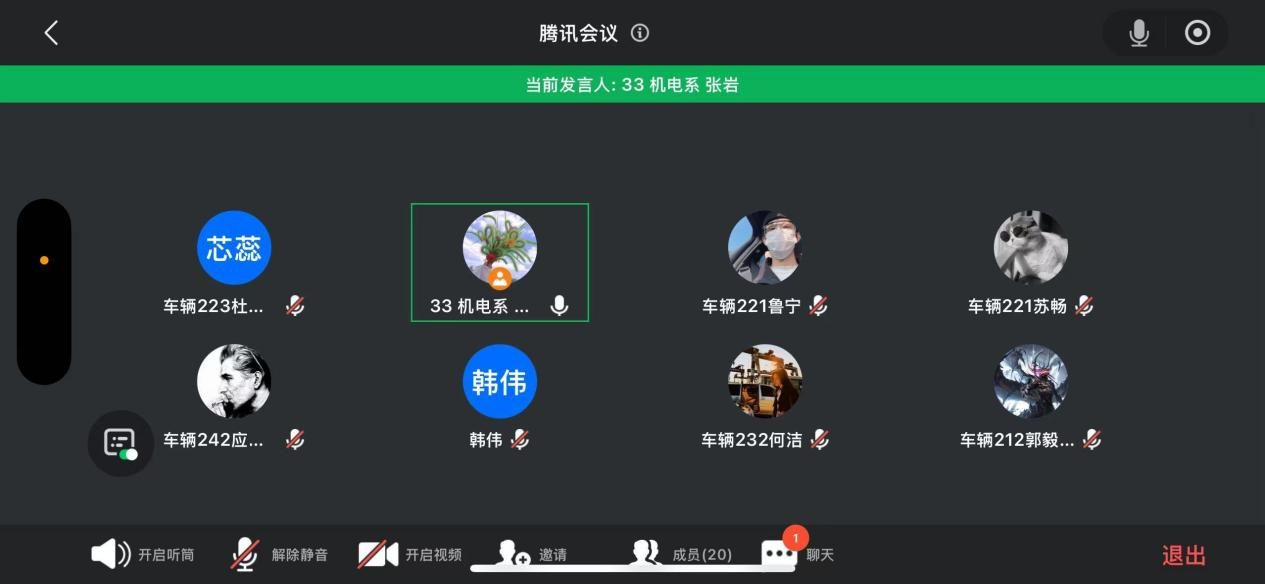Select participant 车辆223杜 tile

tap(234, 262)
